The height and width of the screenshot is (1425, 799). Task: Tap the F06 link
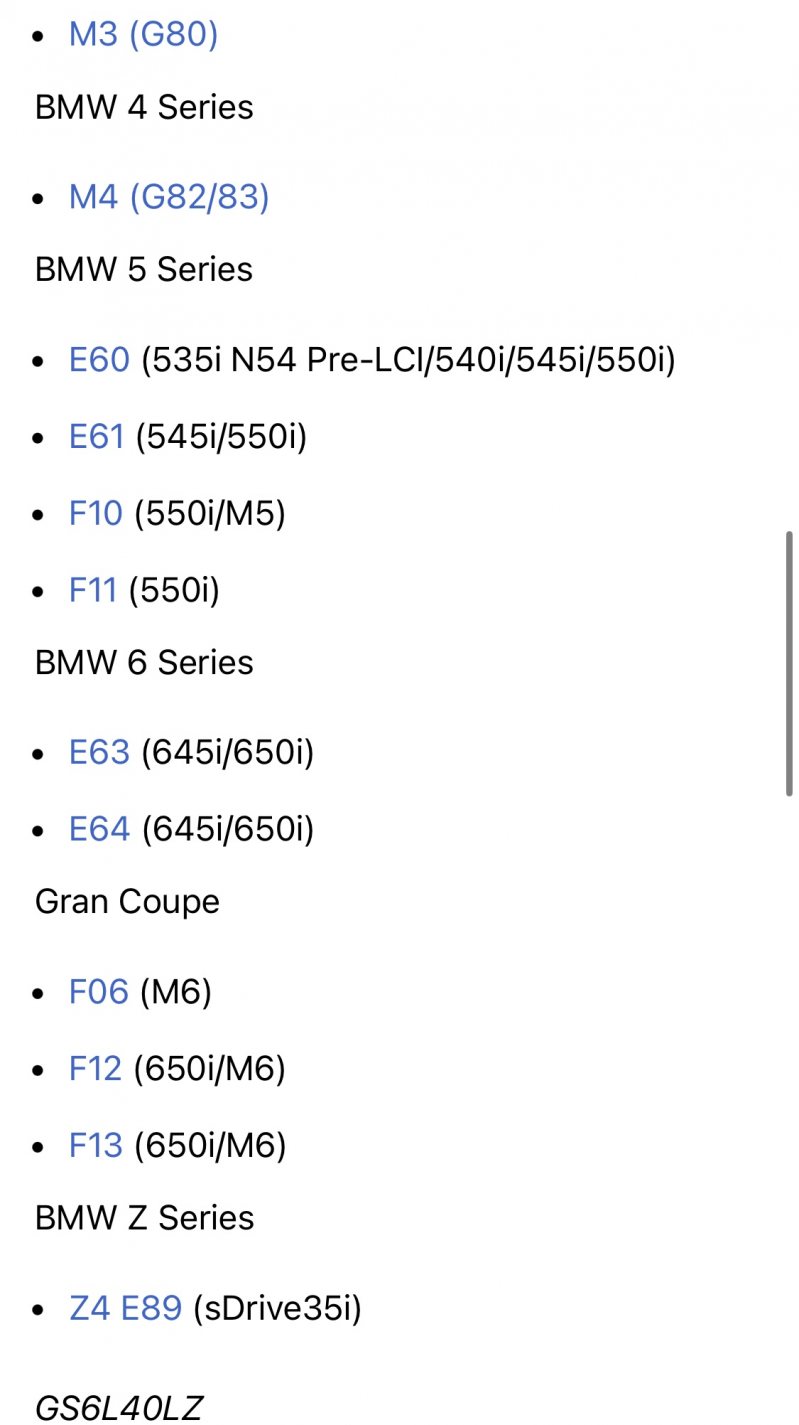98,992
